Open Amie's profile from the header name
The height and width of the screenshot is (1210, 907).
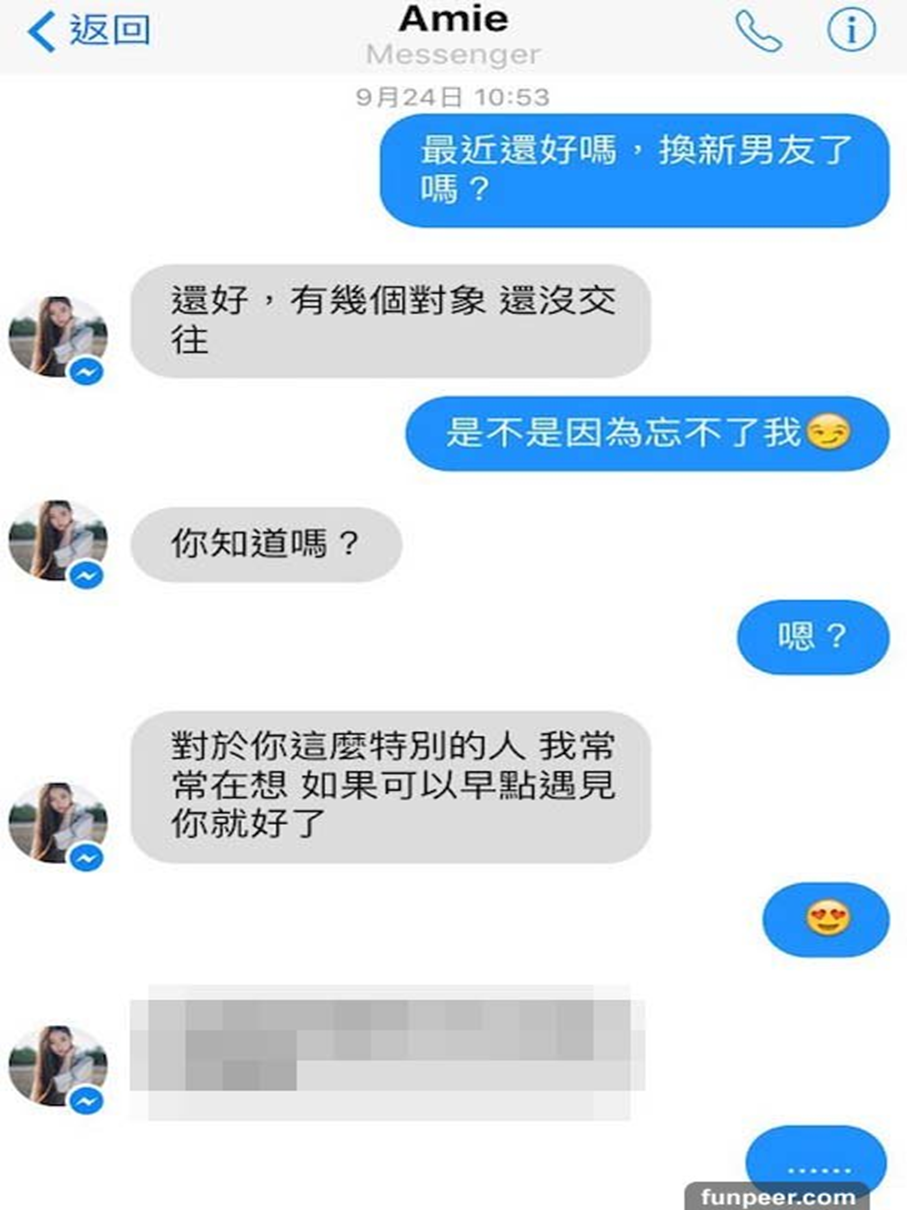click(453, 20)
